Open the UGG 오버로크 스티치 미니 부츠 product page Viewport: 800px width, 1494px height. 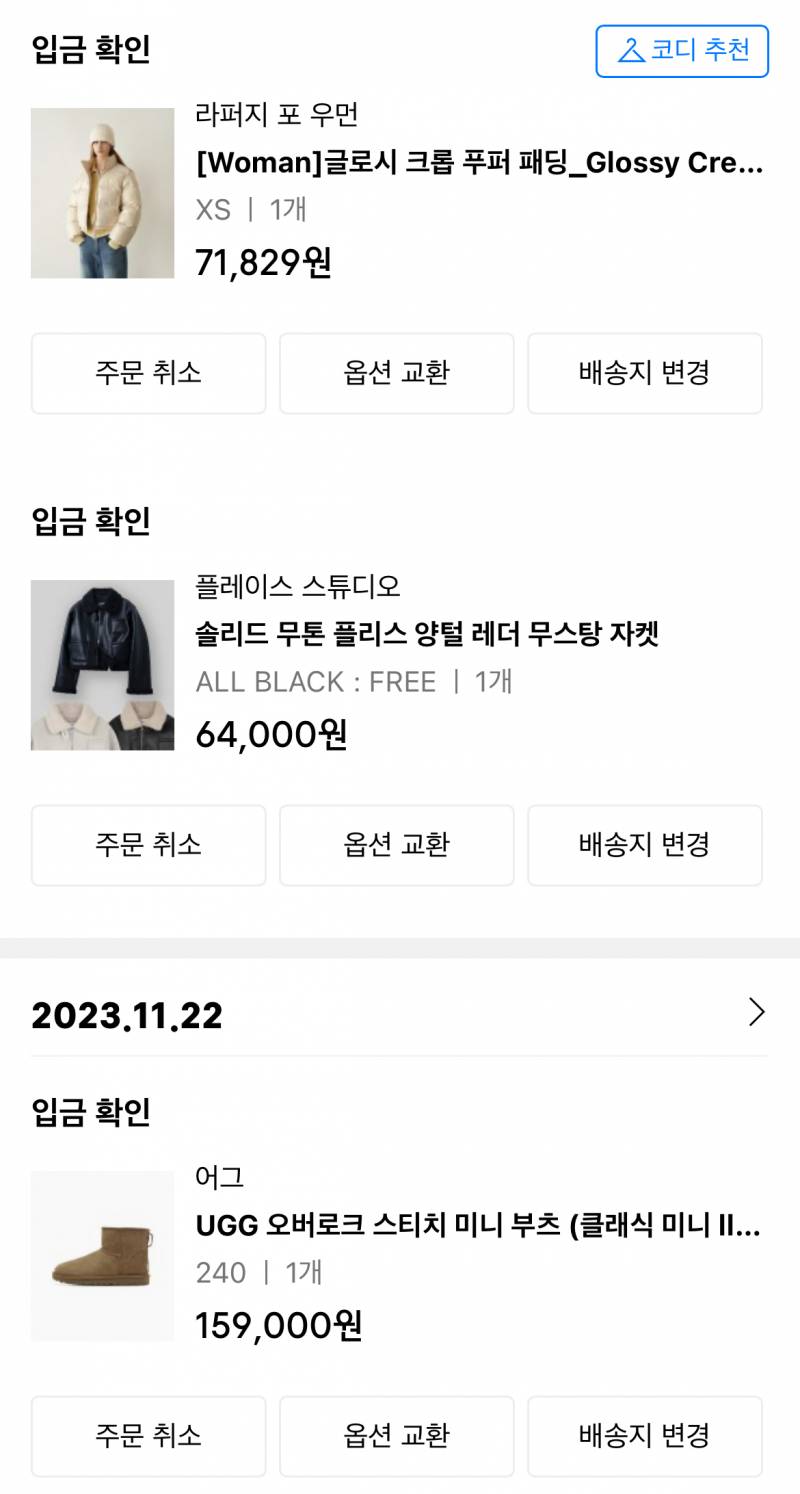tap(480, 1226)
